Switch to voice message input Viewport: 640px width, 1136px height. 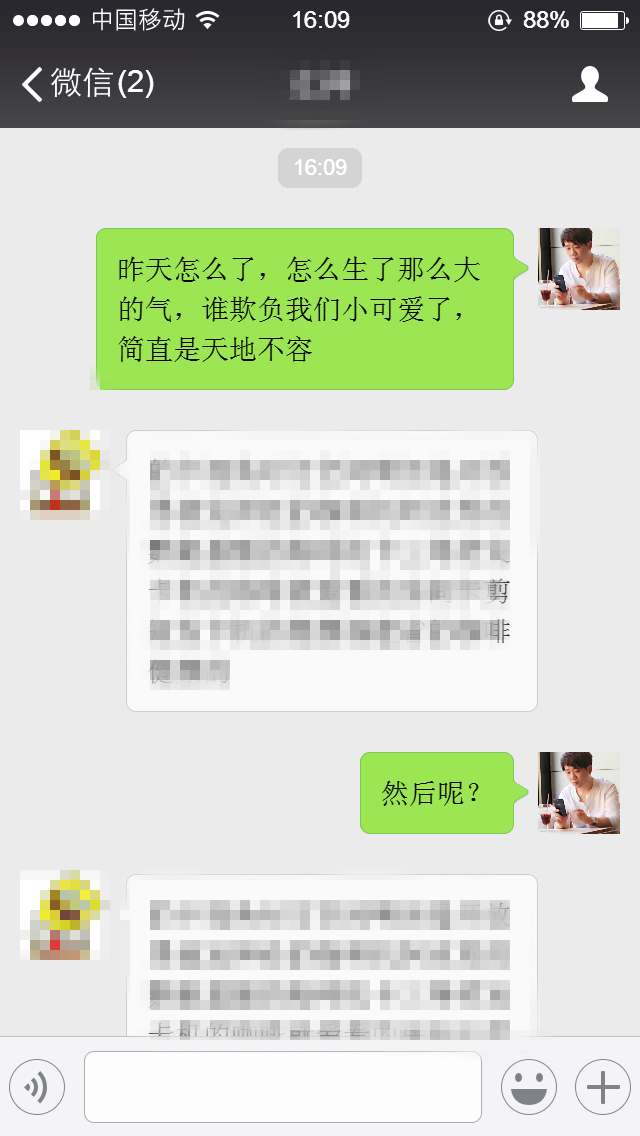pos(37,1086)
